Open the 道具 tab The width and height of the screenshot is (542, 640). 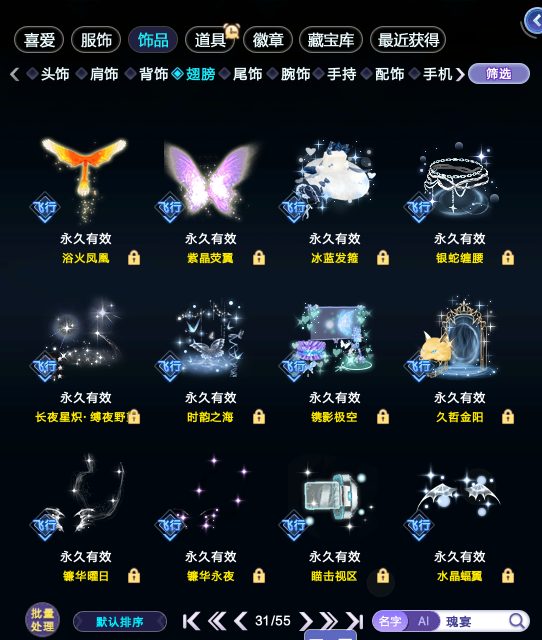210,40
